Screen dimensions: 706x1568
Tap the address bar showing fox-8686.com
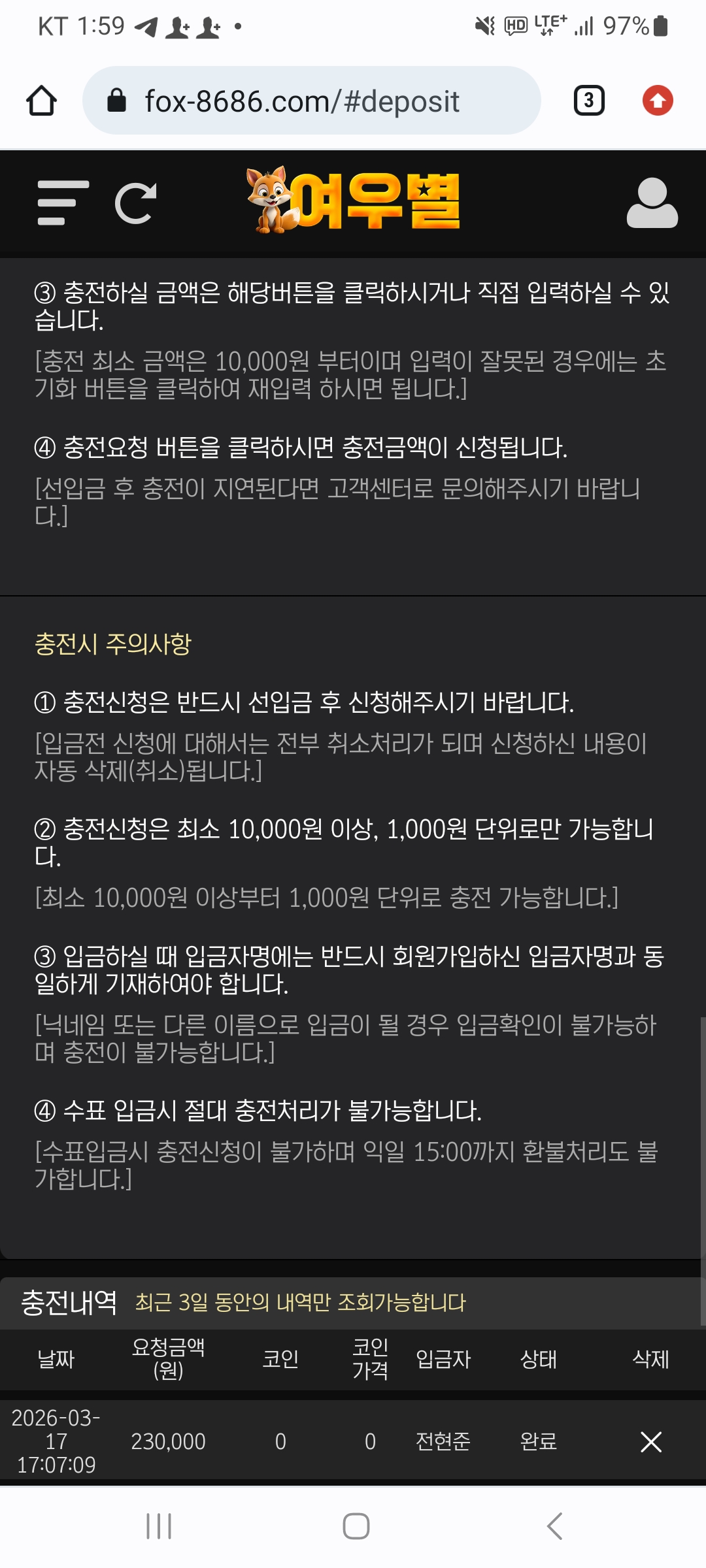point(301,101)
